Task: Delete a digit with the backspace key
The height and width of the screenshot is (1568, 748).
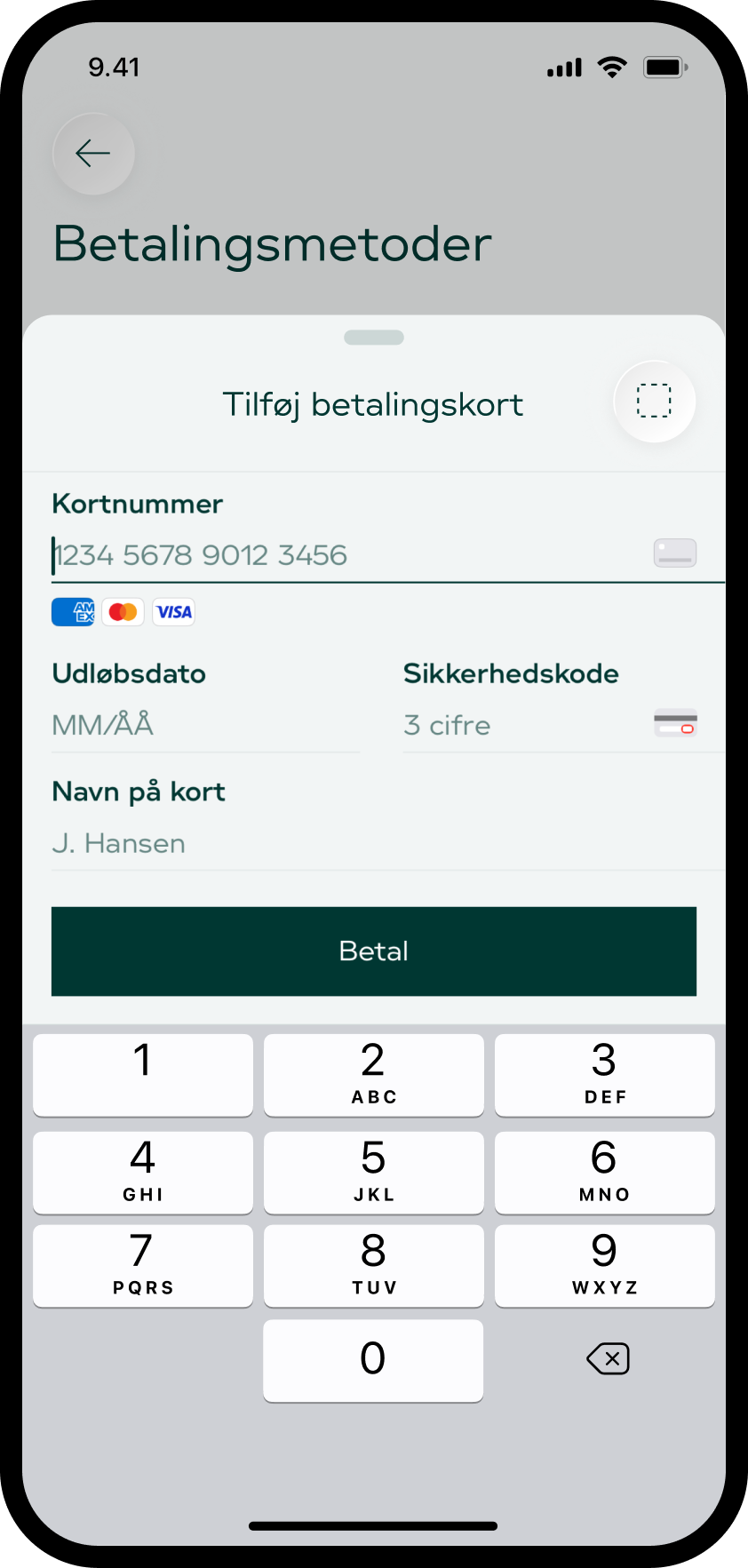Action: 608,1358
